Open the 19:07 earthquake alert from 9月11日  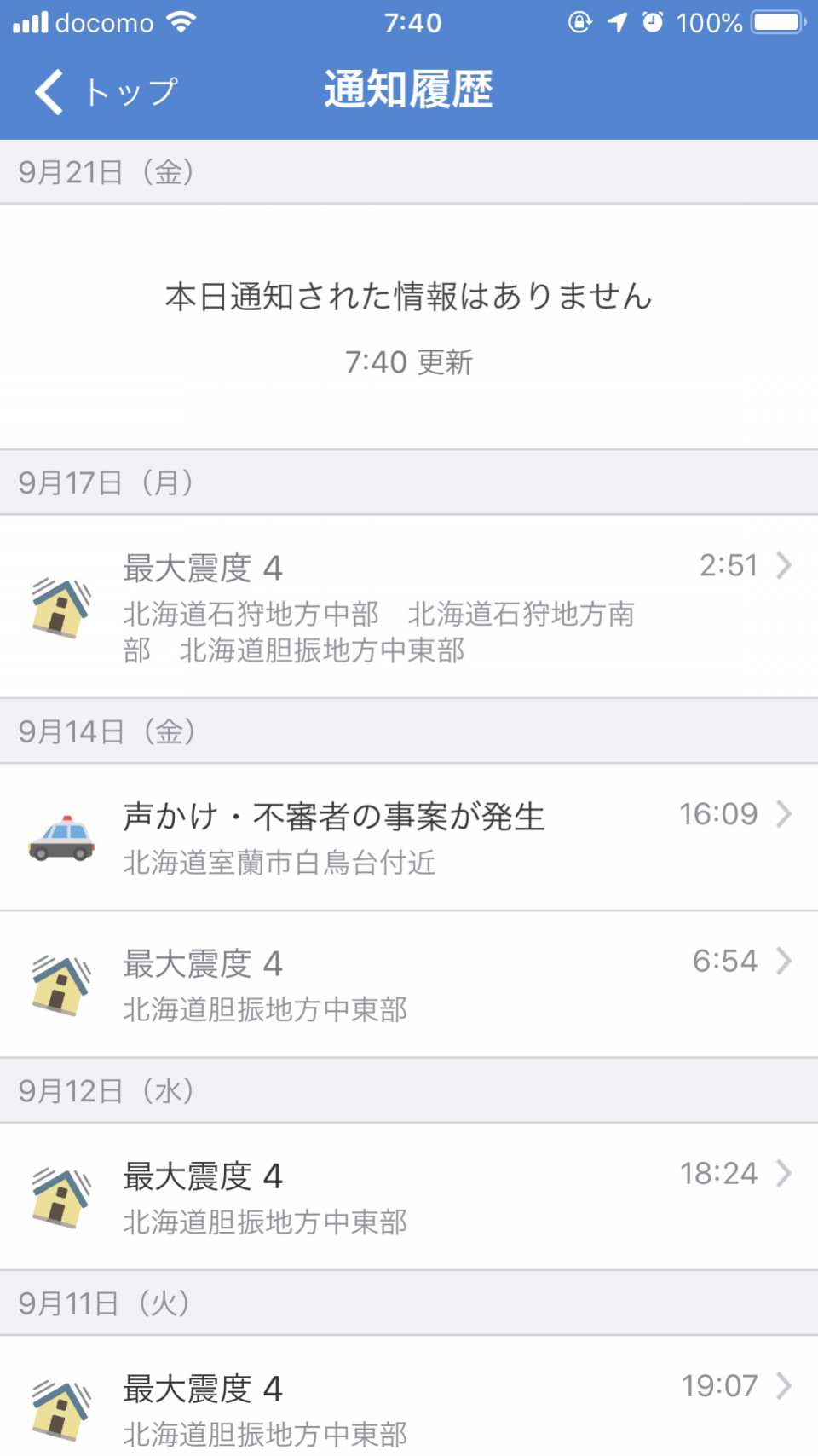click(409, 1396)
